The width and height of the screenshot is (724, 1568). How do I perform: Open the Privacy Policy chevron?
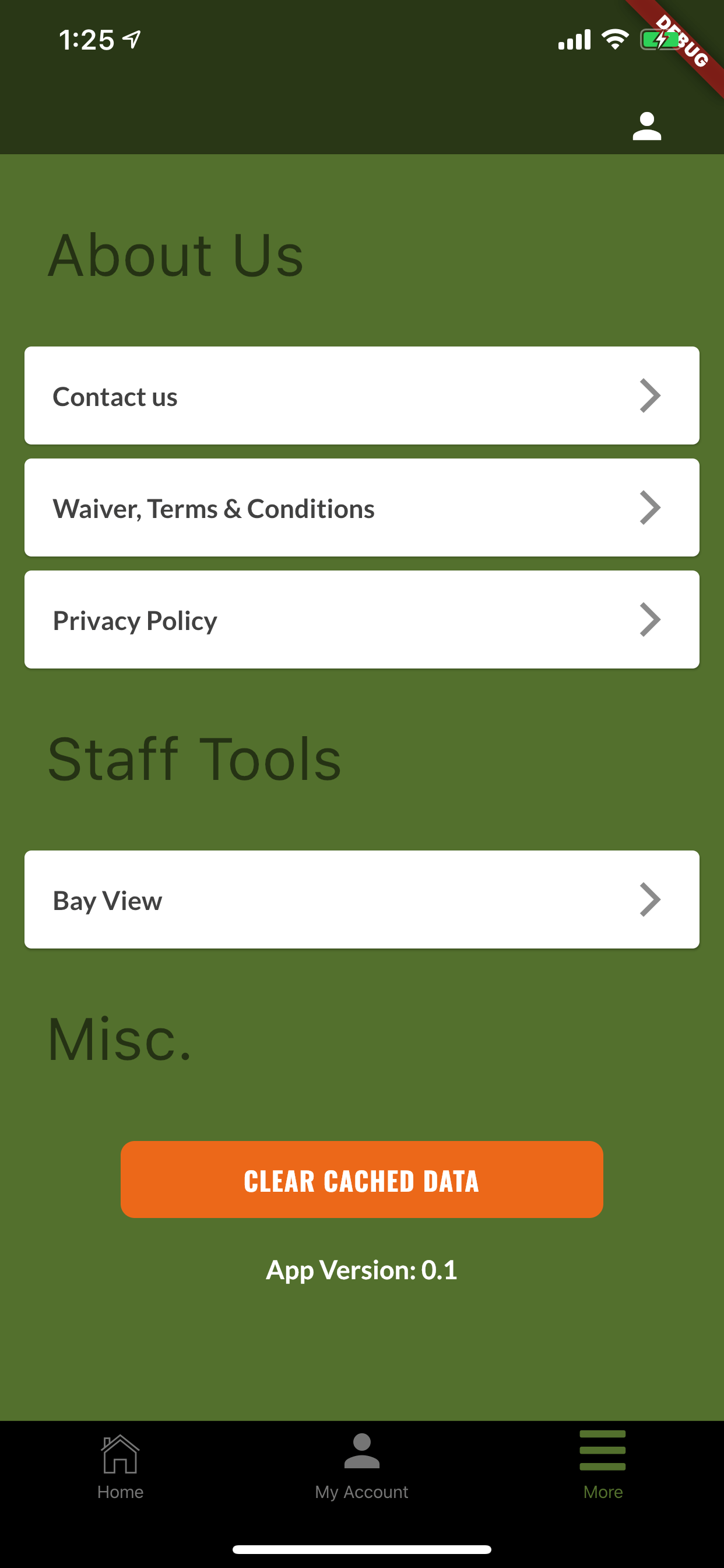coord(651,619)
